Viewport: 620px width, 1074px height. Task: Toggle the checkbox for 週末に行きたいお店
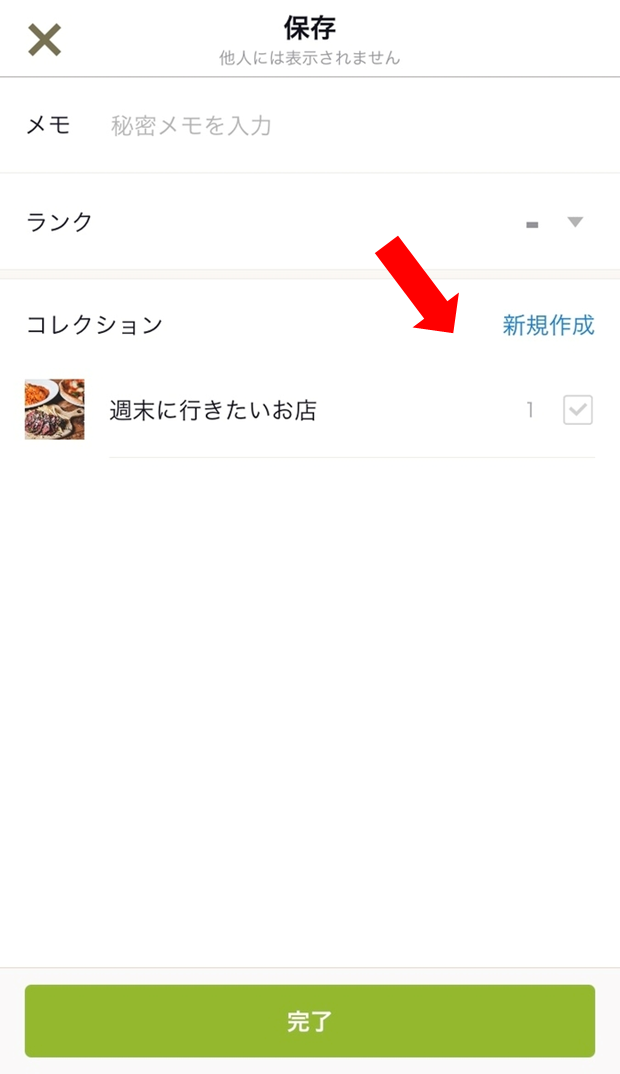(578, 410)
